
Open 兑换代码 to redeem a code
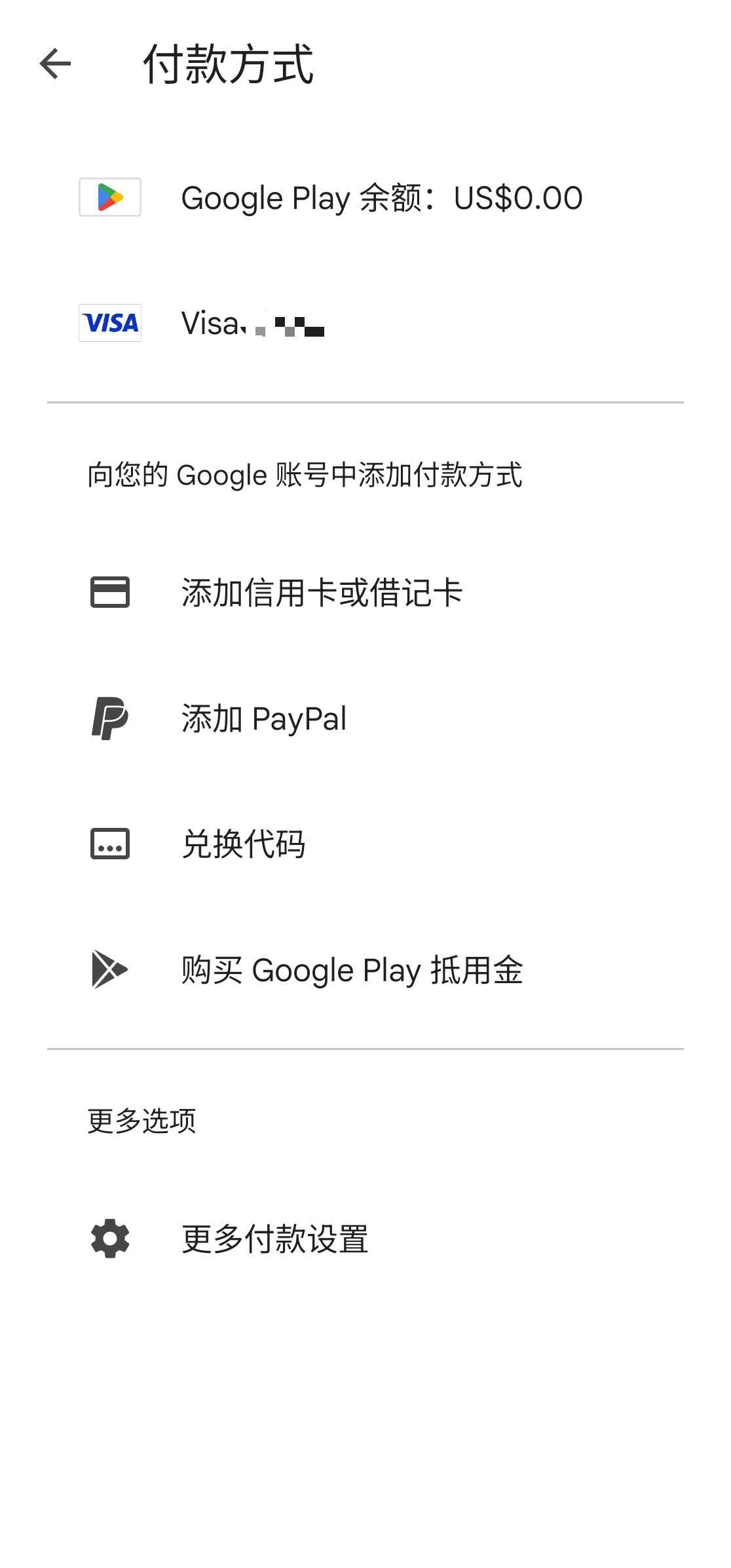(365, 844)
